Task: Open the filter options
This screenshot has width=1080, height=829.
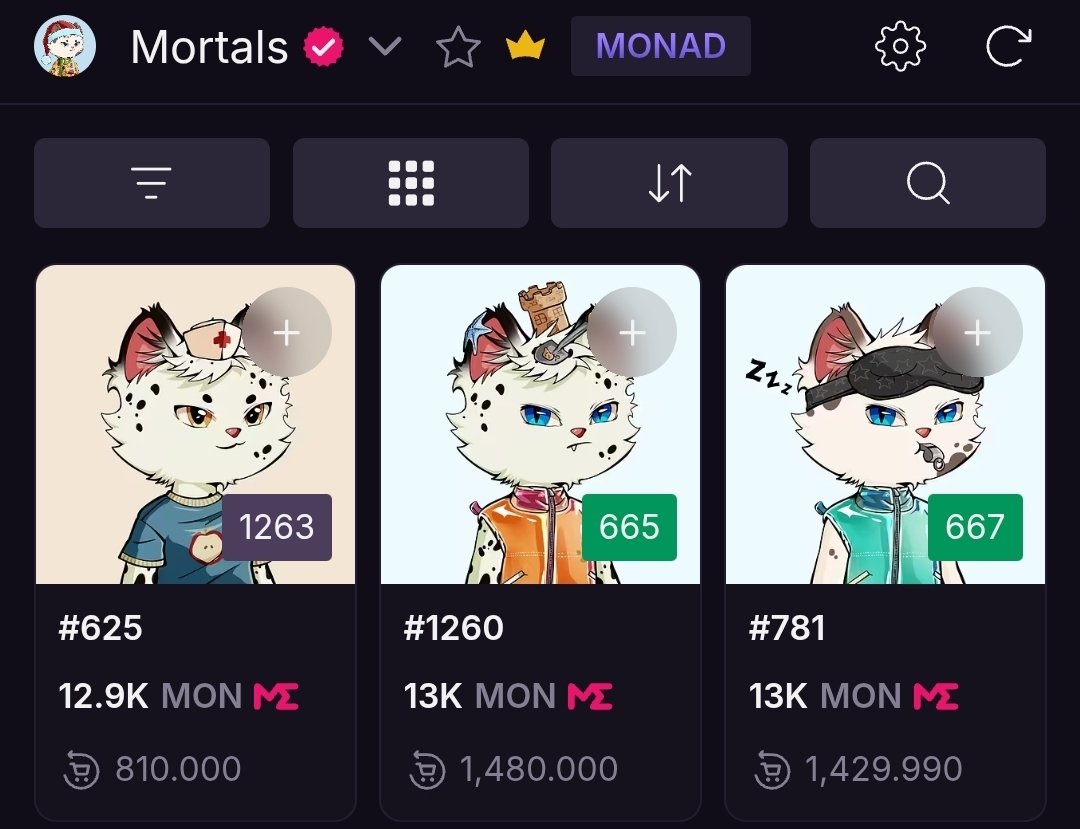Action: 151,183
